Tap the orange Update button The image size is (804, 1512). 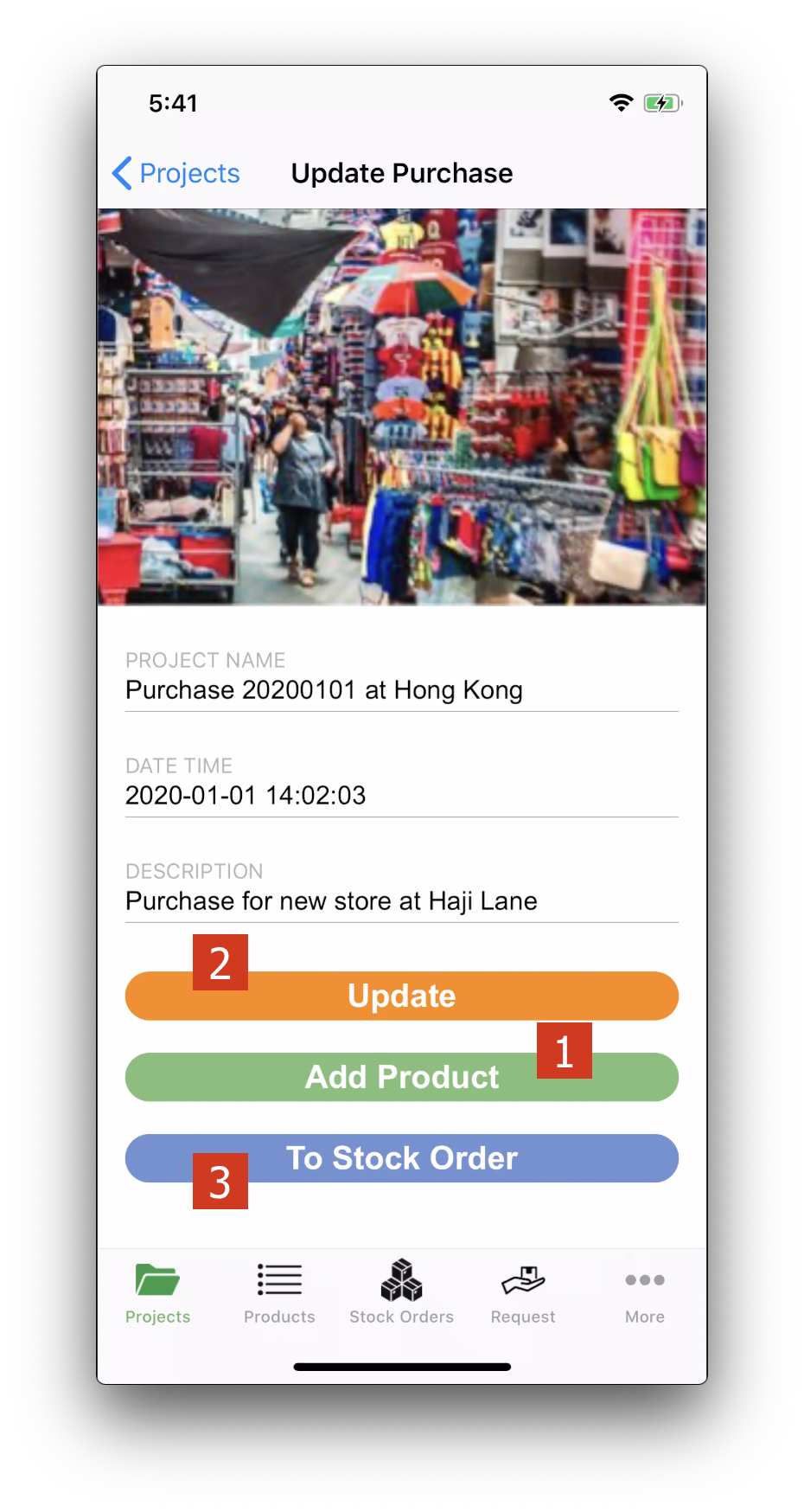click(402, 996)
